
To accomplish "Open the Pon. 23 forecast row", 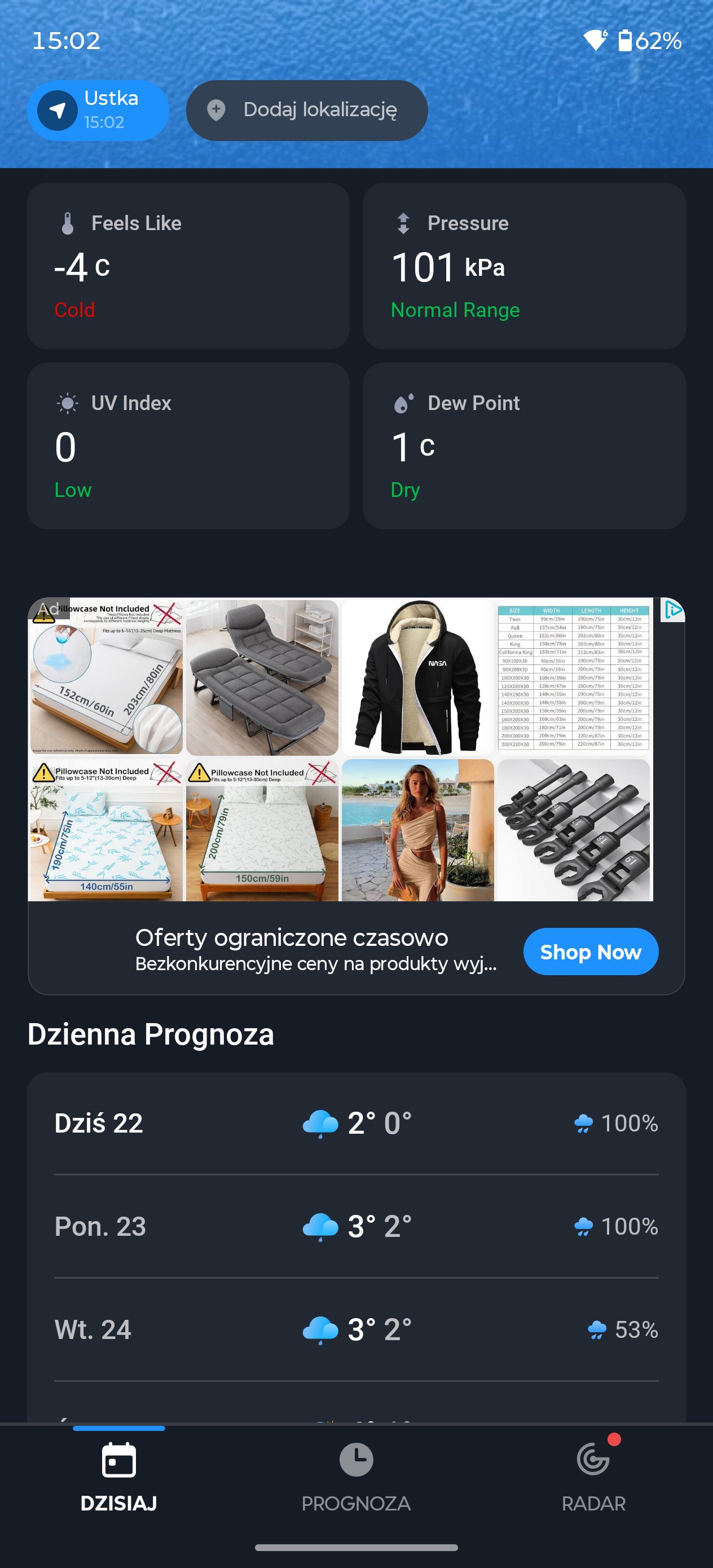I will 356,1226.
